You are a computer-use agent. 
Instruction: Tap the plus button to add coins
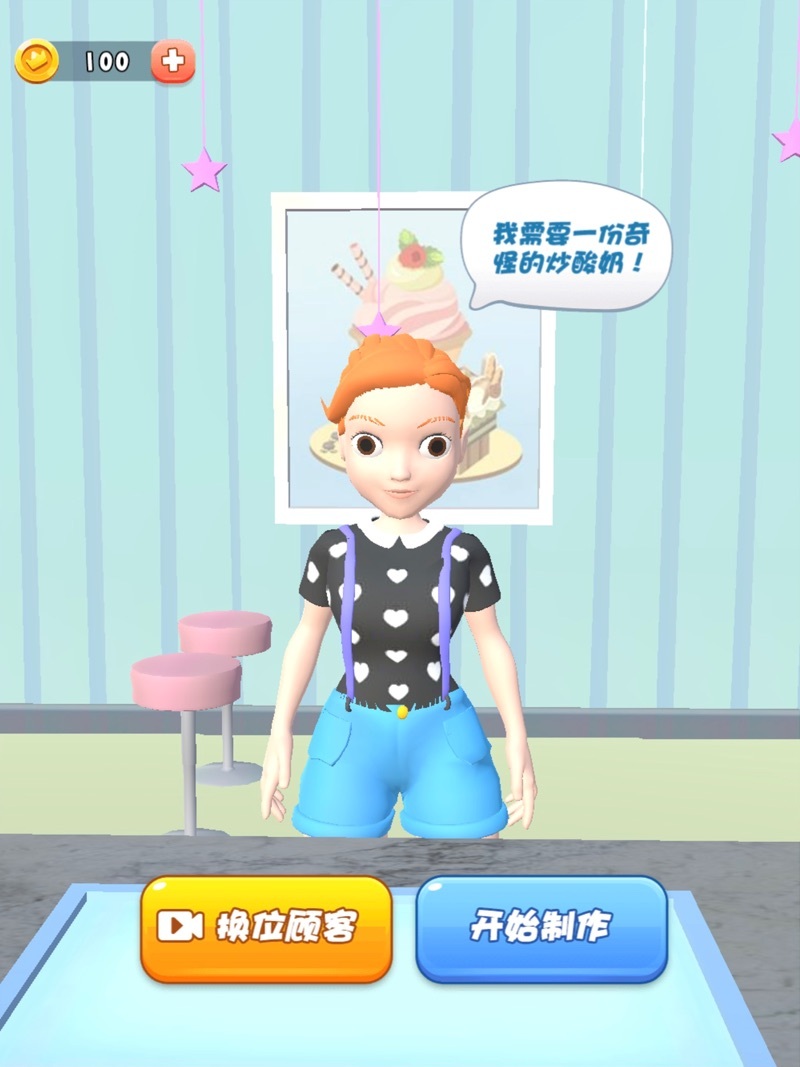pyautogui.click(x=173, y=62)
